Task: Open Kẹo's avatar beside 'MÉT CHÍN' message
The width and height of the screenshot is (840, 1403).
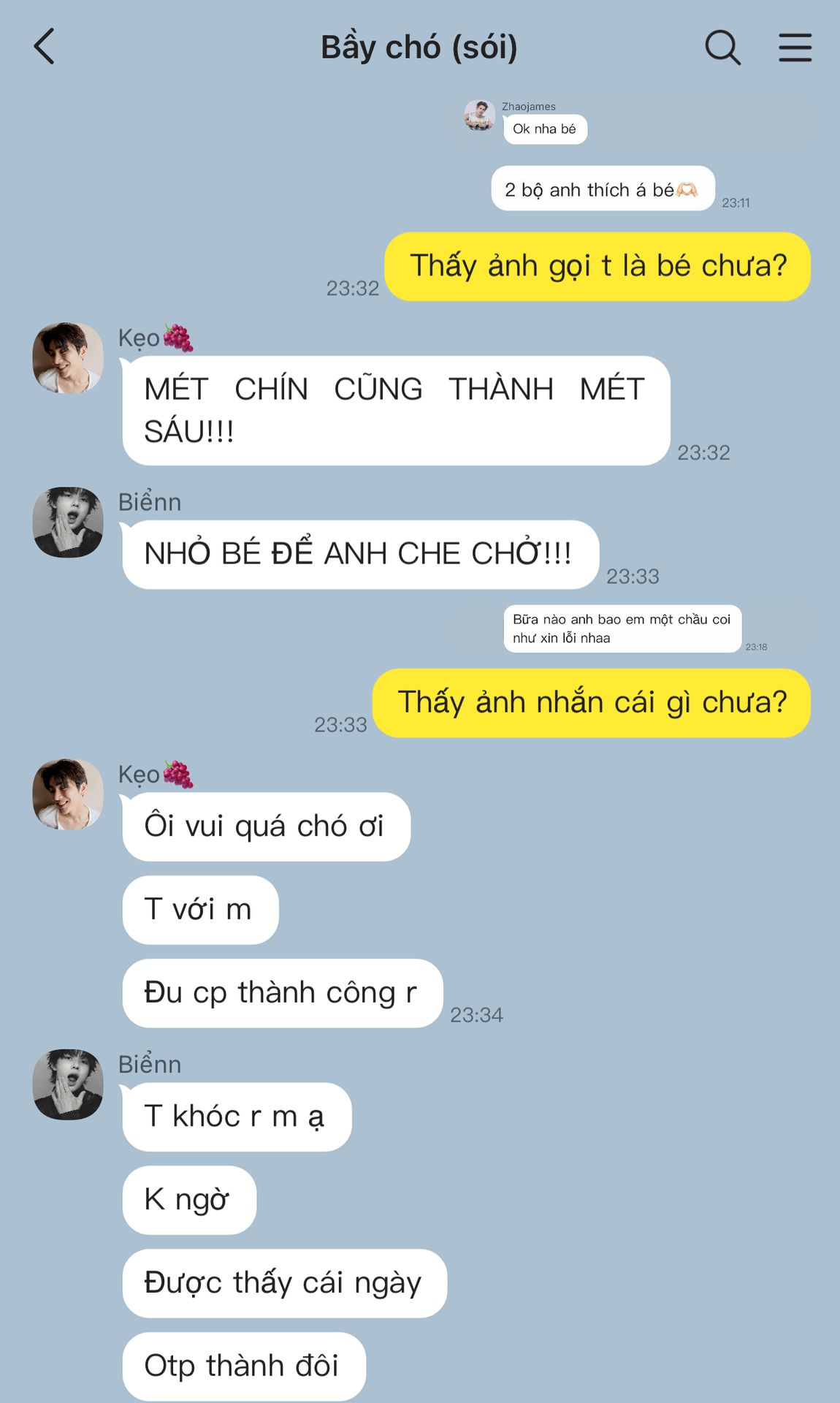Action: click(68, 358)
